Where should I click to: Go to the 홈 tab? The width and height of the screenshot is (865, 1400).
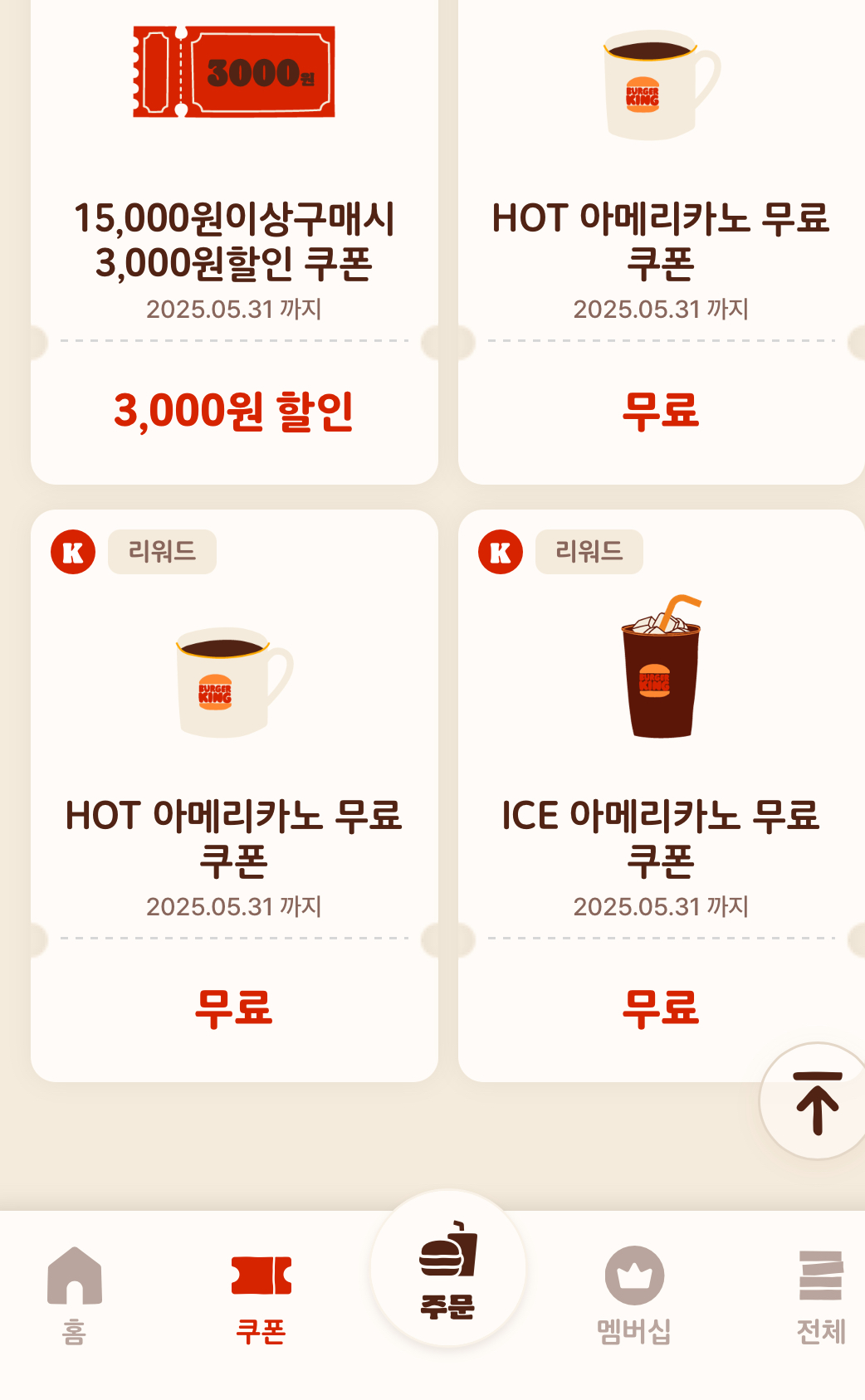click(x=75, y=1295)
